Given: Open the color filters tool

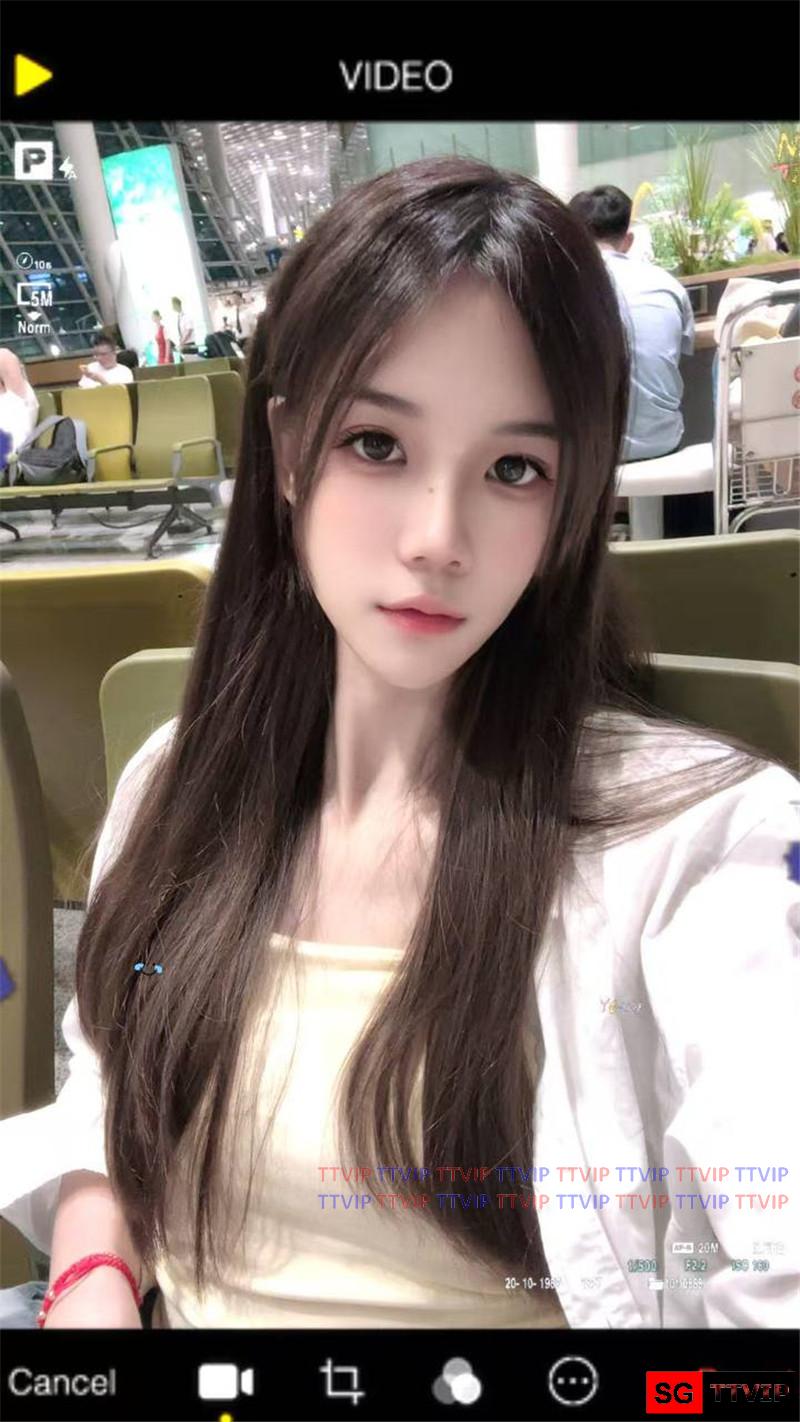Looking at the screenshot, I should pyautogui.click(x=456, y=1382).
